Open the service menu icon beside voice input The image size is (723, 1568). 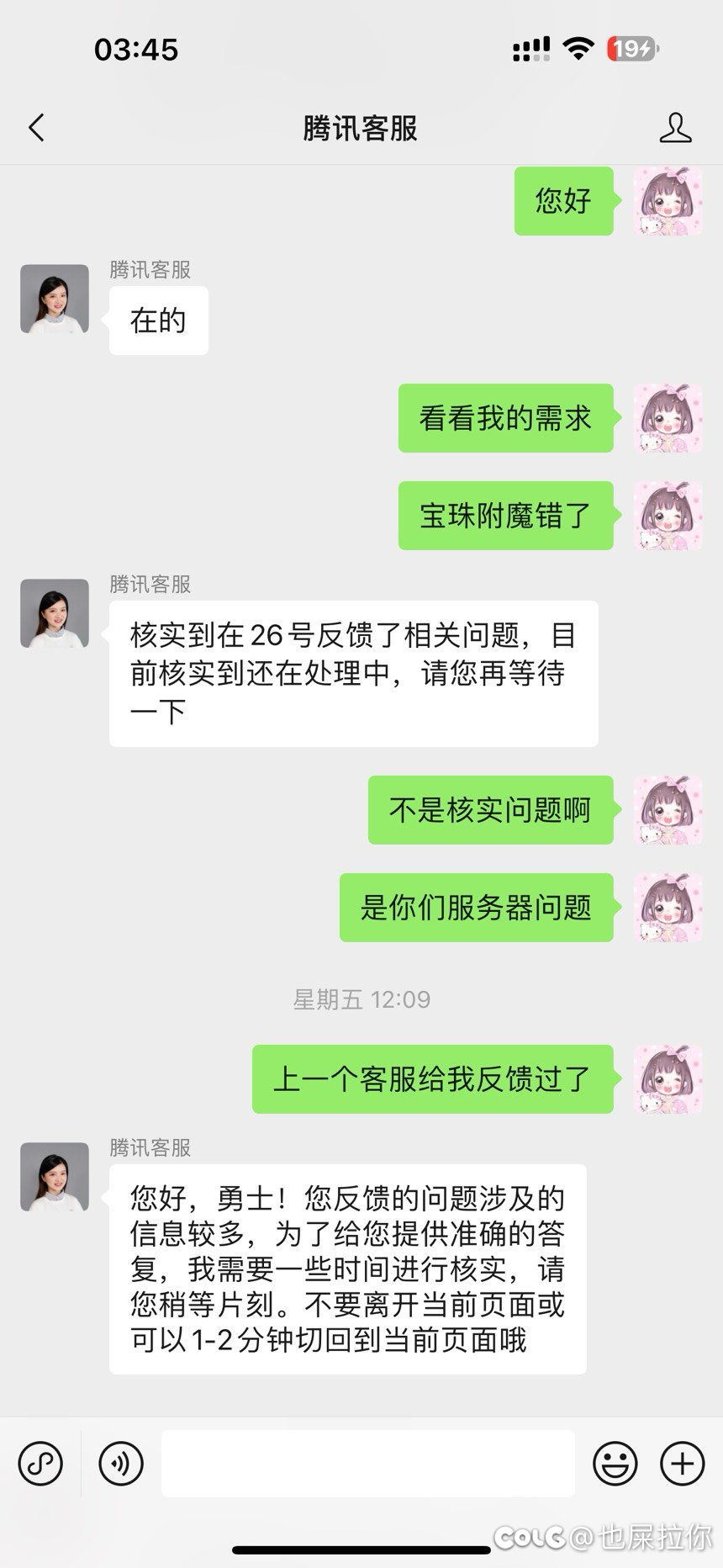(x=40, y=1464)
